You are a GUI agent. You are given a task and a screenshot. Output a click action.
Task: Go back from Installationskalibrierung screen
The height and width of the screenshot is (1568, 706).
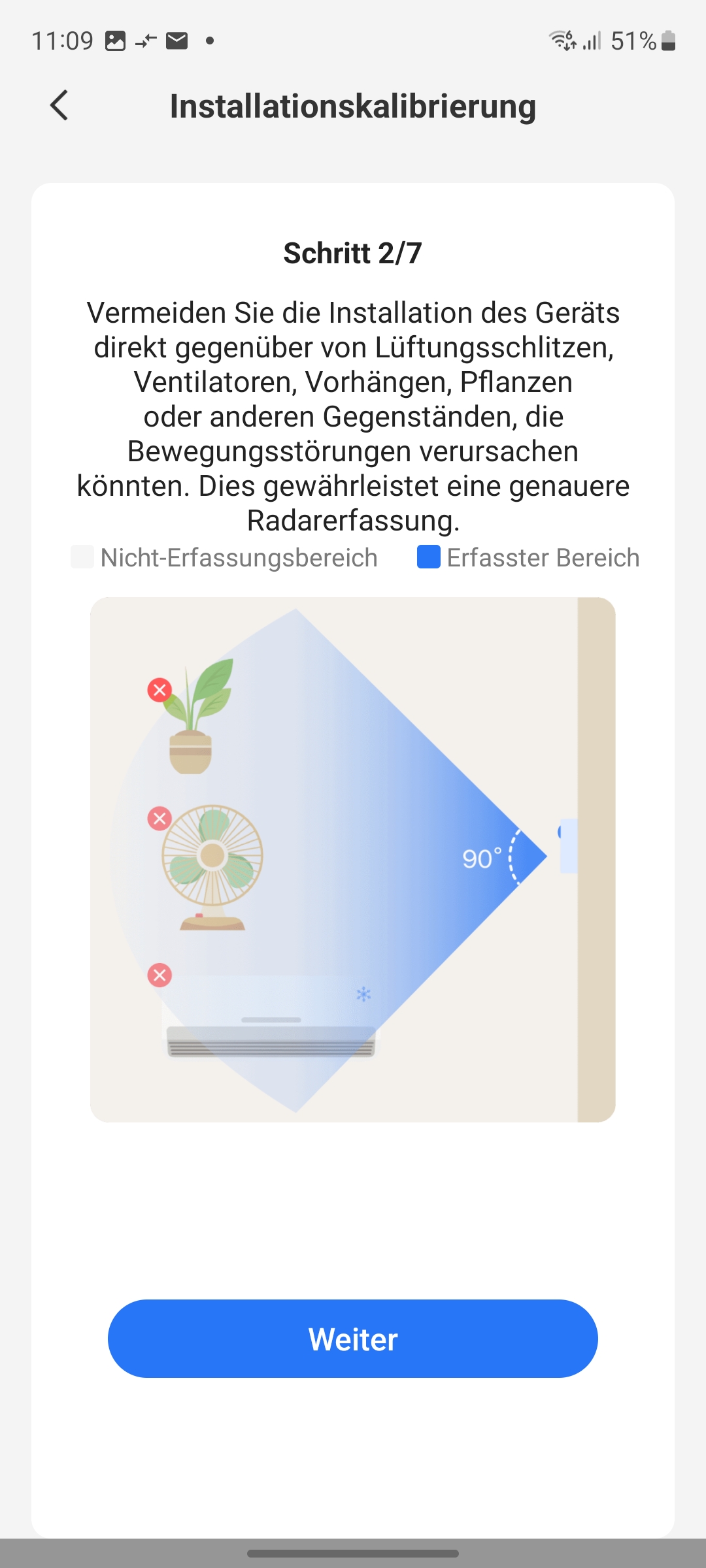59,105
